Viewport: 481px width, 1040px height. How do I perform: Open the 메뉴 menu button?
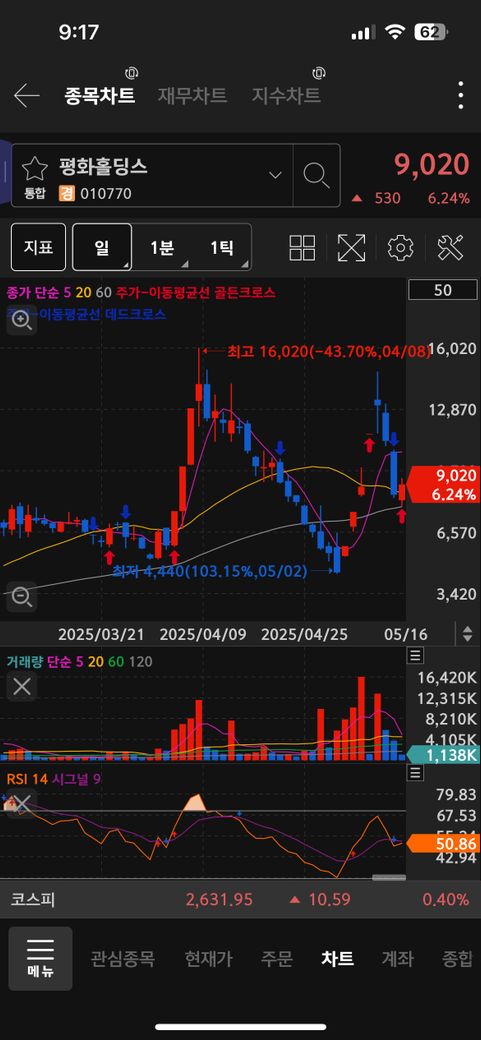[x=40, y=958]
